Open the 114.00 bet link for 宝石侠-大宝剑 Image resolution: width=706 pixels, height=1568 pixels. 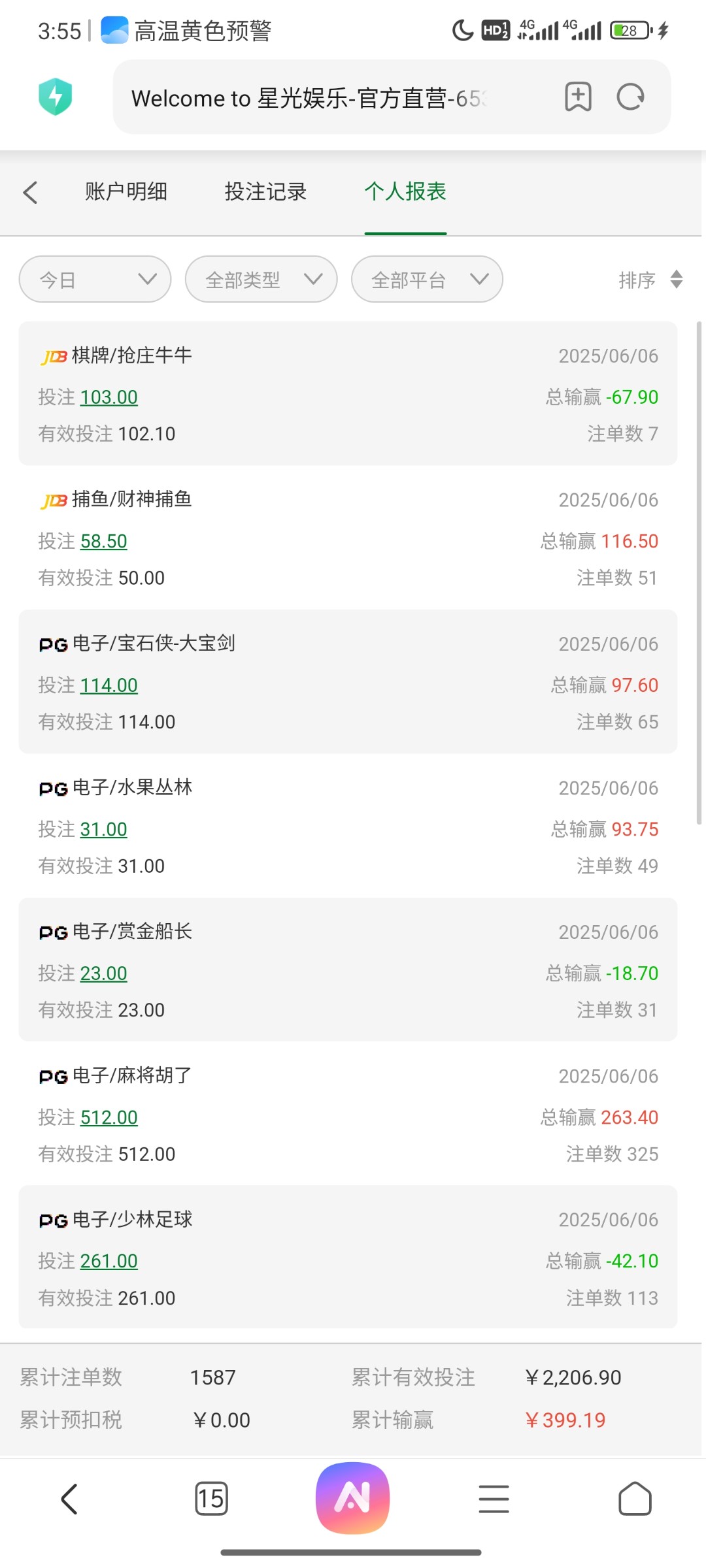[109, 685]
